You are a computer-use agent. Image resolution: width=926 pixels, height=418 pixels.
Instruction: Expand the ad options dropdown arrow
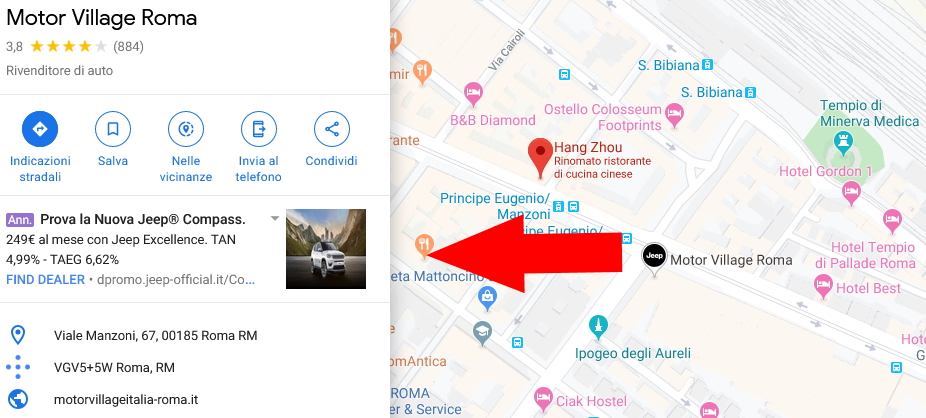click(x=275, y=218)
